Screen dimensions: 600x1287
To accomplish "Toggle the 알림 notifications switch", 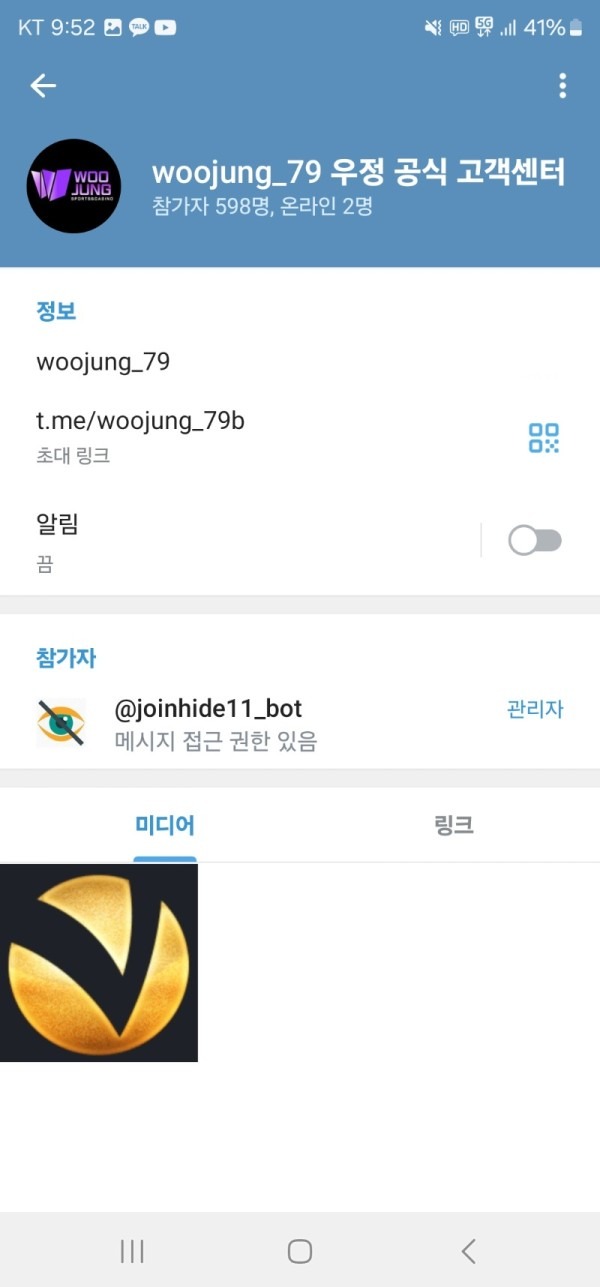I will pyautogui.click(x=535, y=541).
